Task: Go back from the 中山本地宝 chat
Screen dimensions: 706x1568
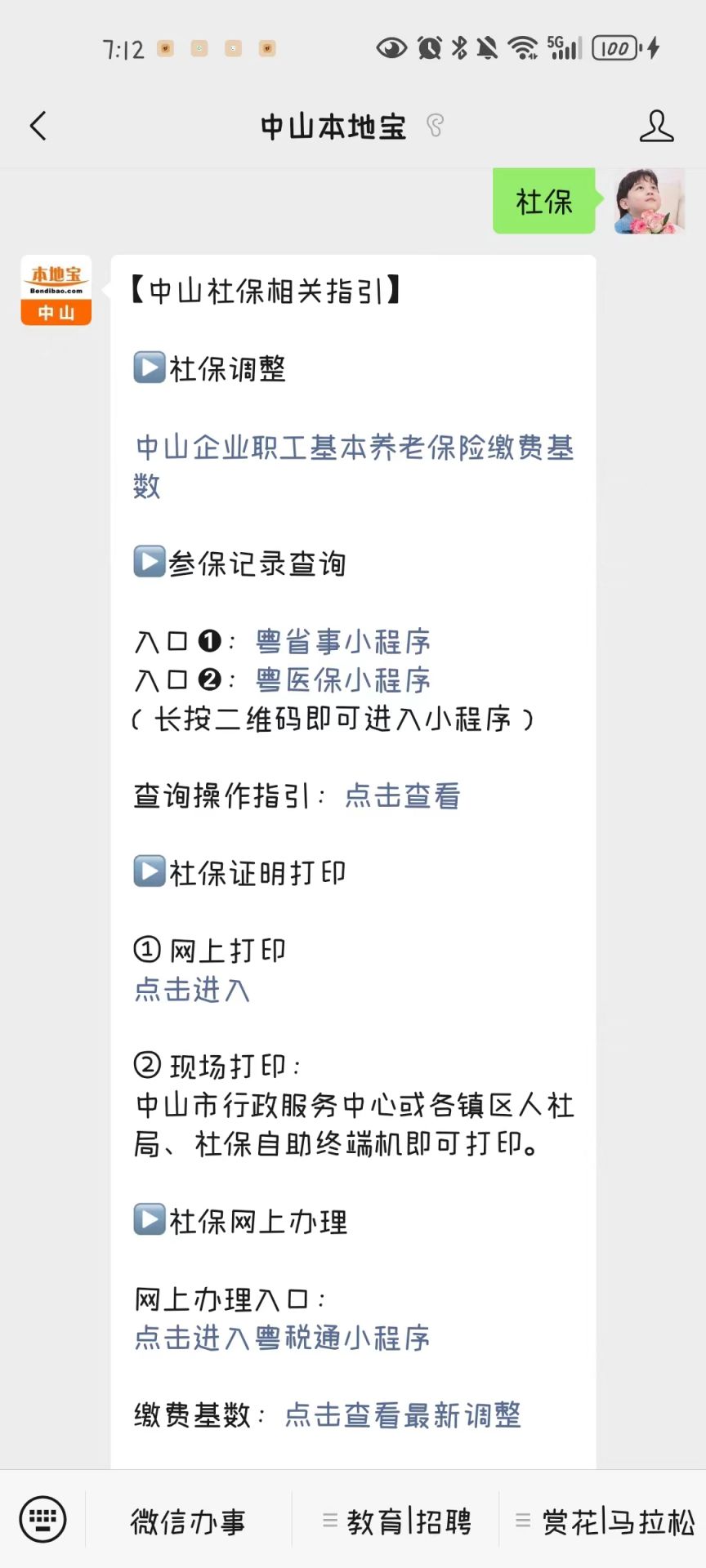Action: pos(38,126)
